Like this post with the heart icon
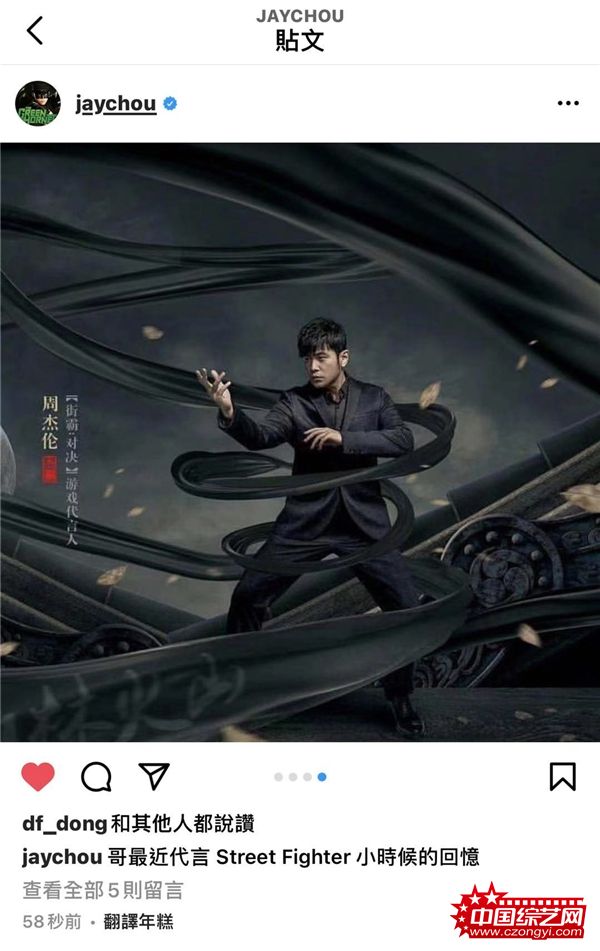Viewport: 600px width, 951px height. (x=38, y=776)
